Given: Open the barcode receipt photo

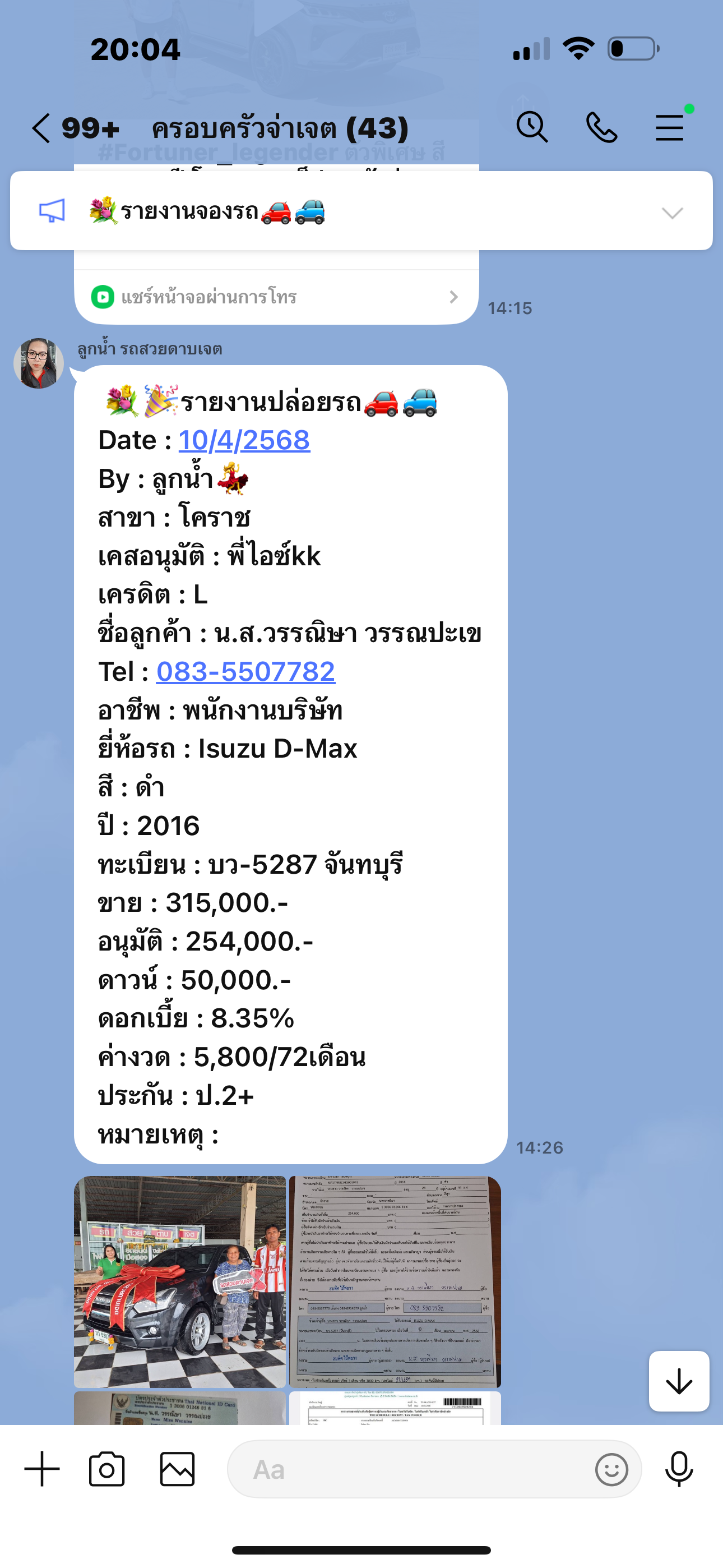Looking at the screenshot, I should coord(395,1408).
